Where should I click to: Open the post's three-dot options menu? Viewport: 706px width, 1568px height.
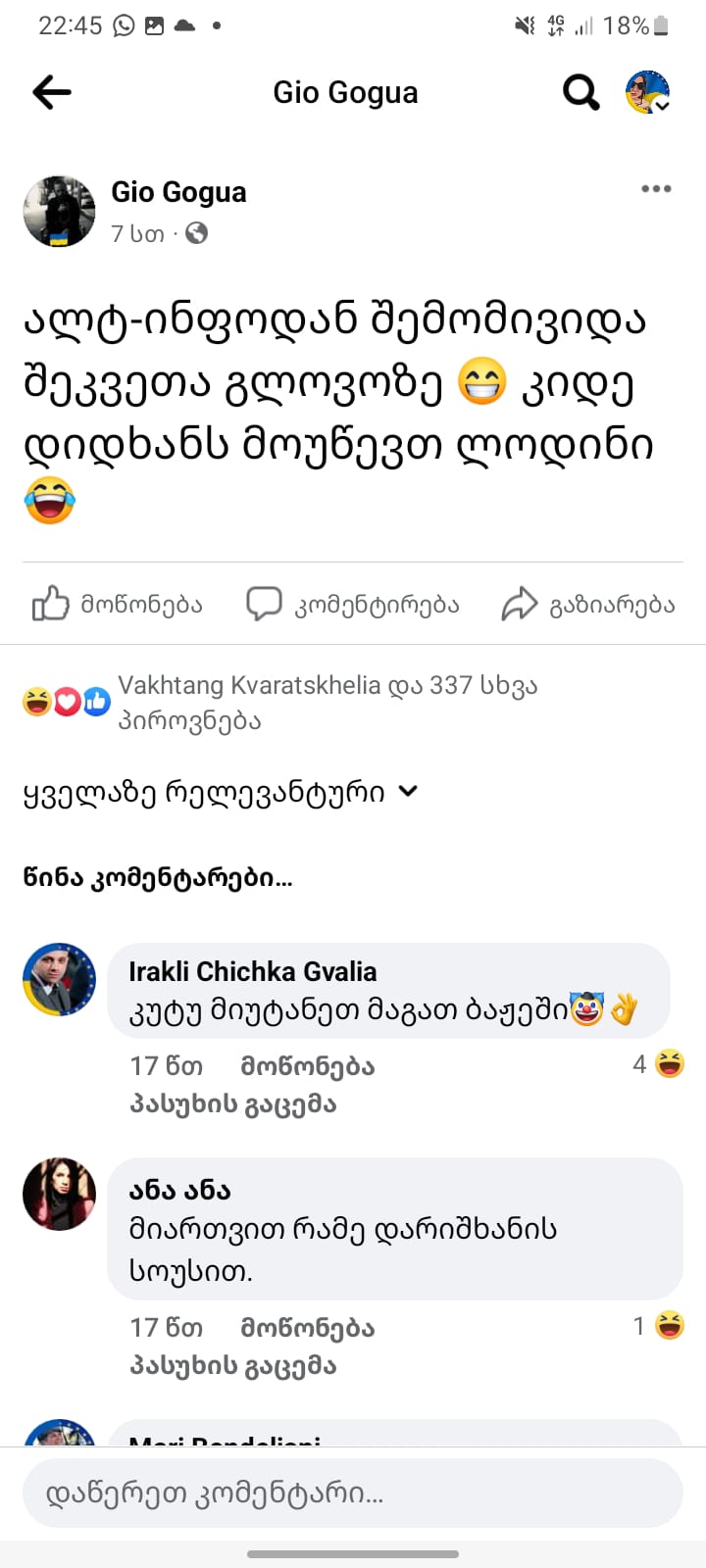pyautogui.click(x=656, y=188)
